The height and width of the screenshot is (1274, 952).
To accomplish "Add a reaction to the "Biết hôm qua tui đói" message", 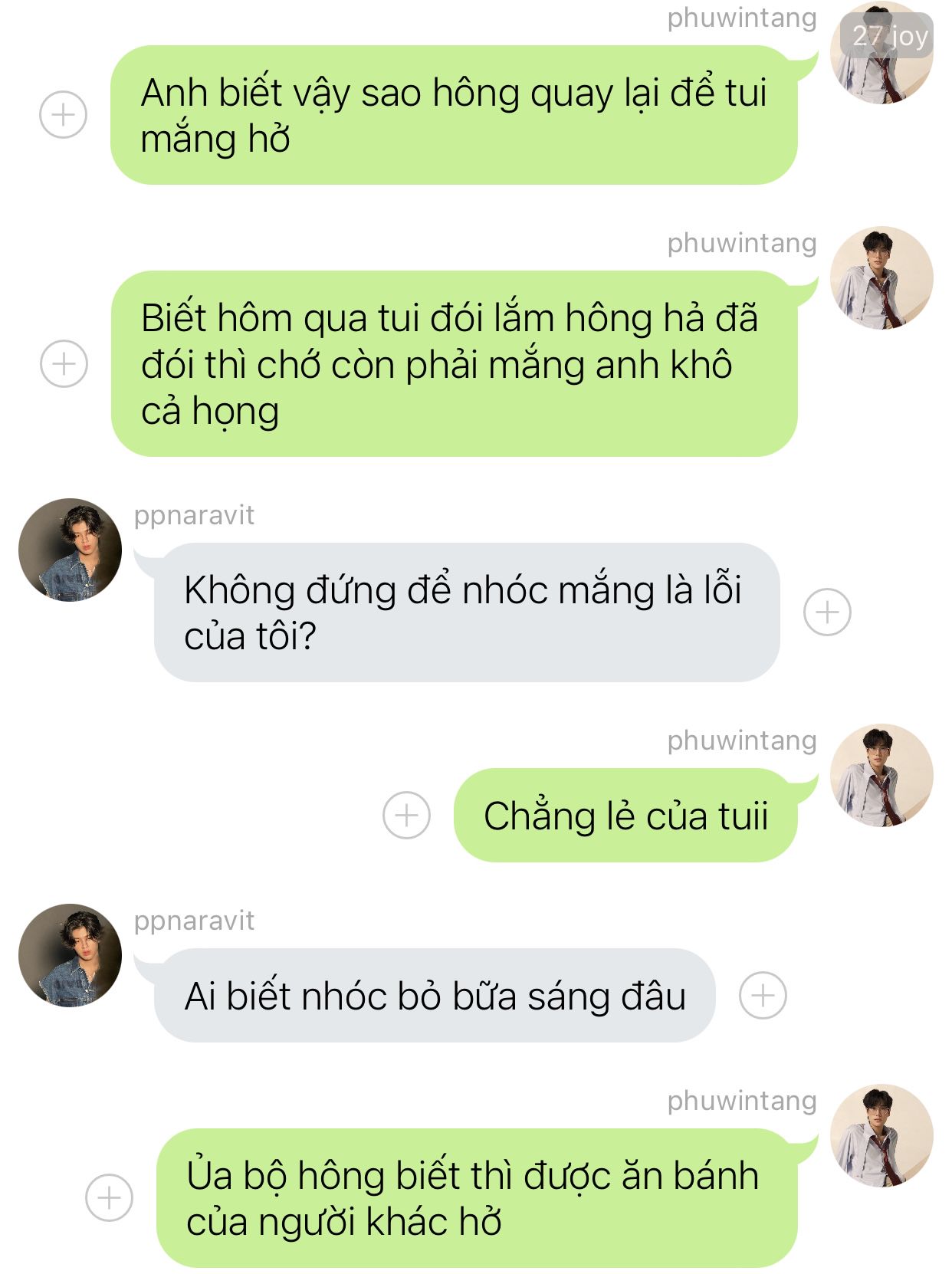I will pos(64,363).
